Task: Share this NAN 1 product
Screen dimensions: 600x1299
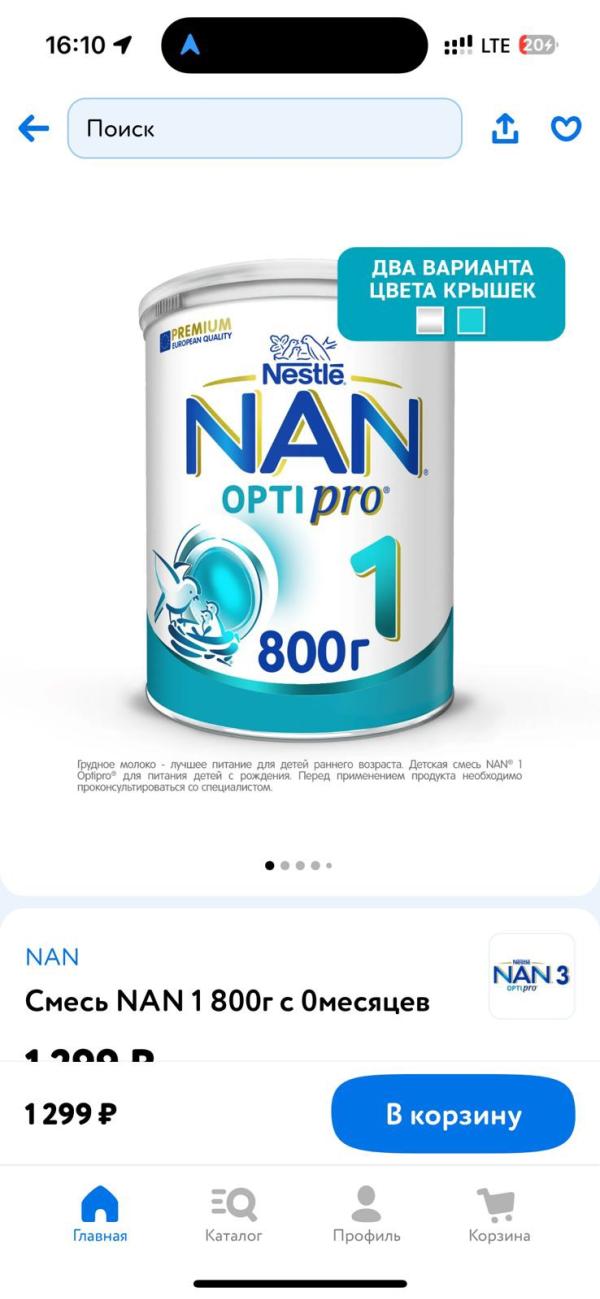Action: coord(505,128)
